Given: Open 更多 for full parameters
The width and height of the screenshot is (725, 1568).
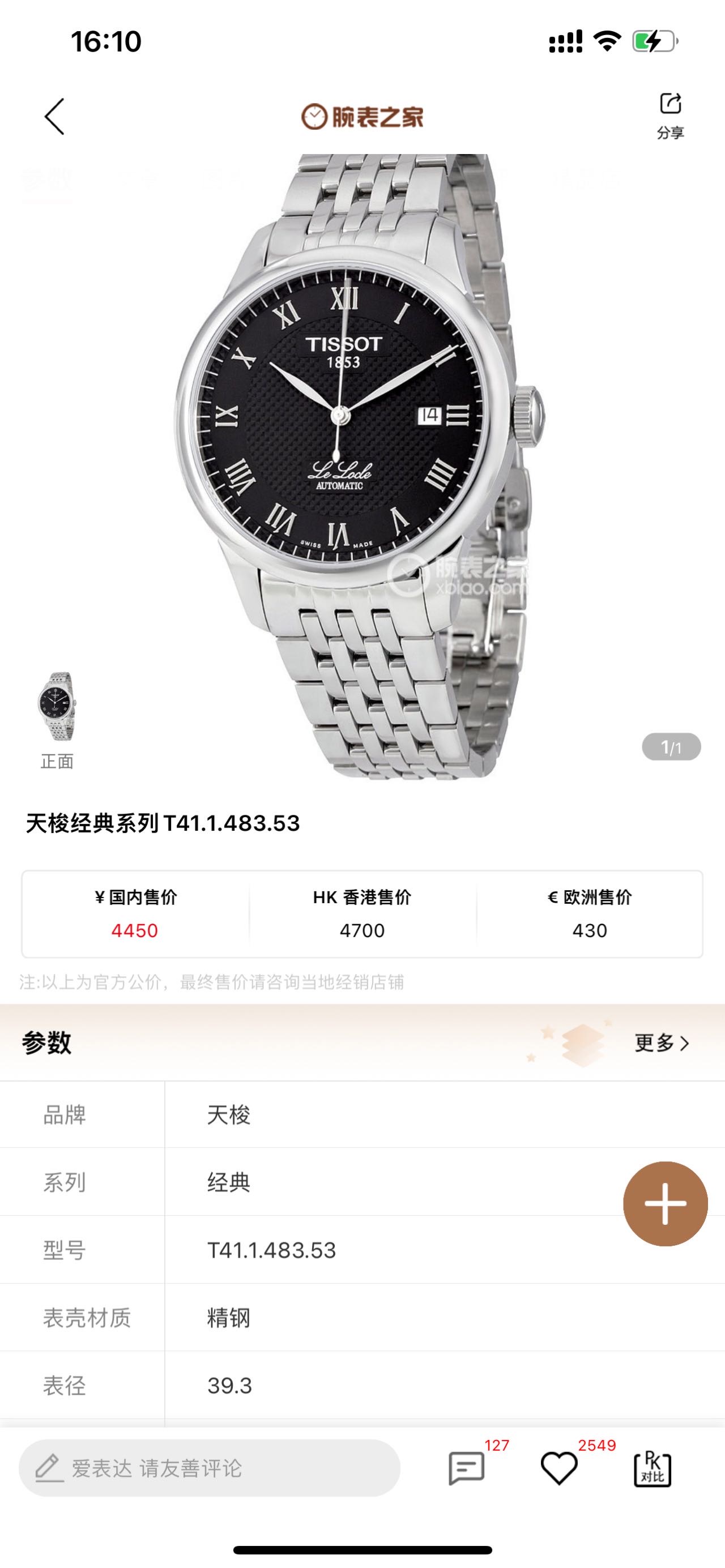Looking at the screenshot, I should [661, 1043].
